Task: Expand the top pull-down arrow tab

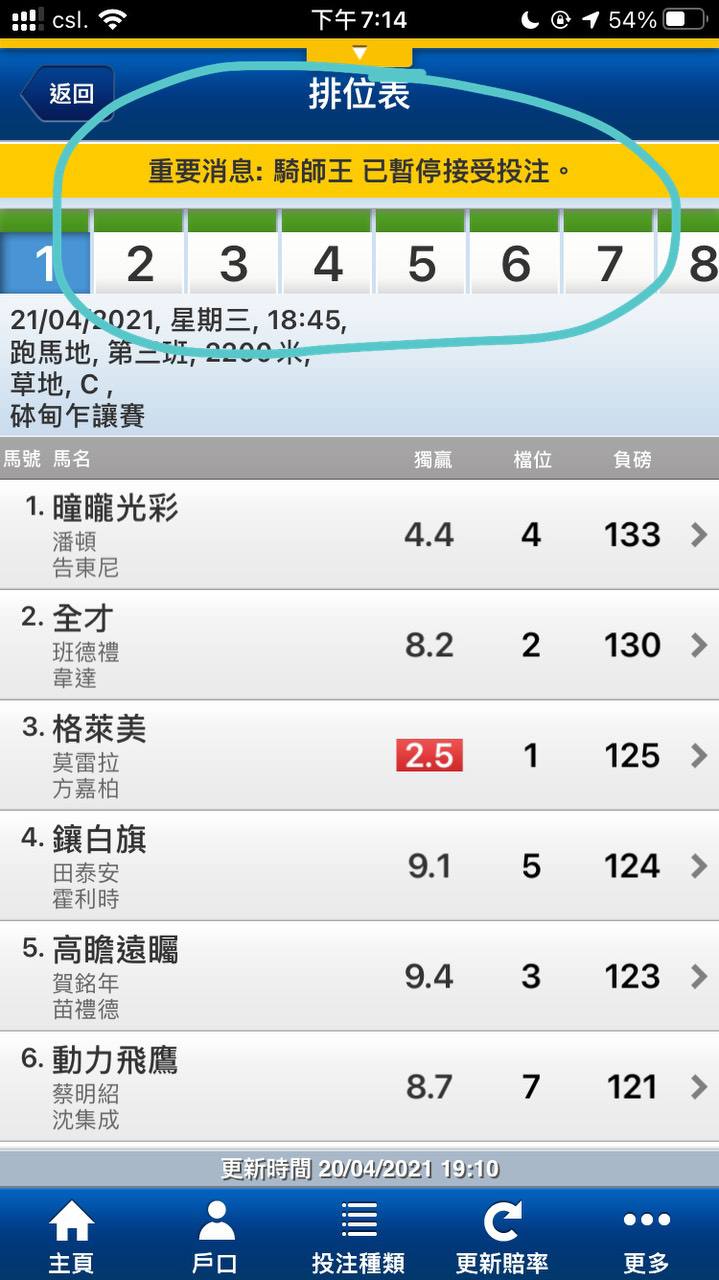Action: click(x=360, y=53)
